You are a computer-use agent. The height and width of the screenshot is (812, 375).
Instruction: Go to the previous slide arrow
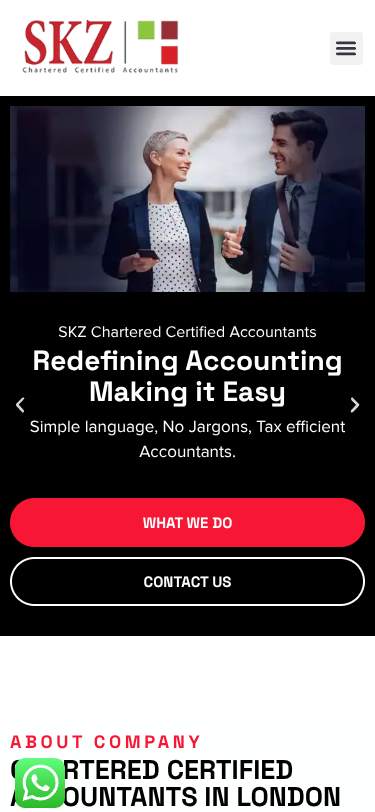click(x=20, y=405)
